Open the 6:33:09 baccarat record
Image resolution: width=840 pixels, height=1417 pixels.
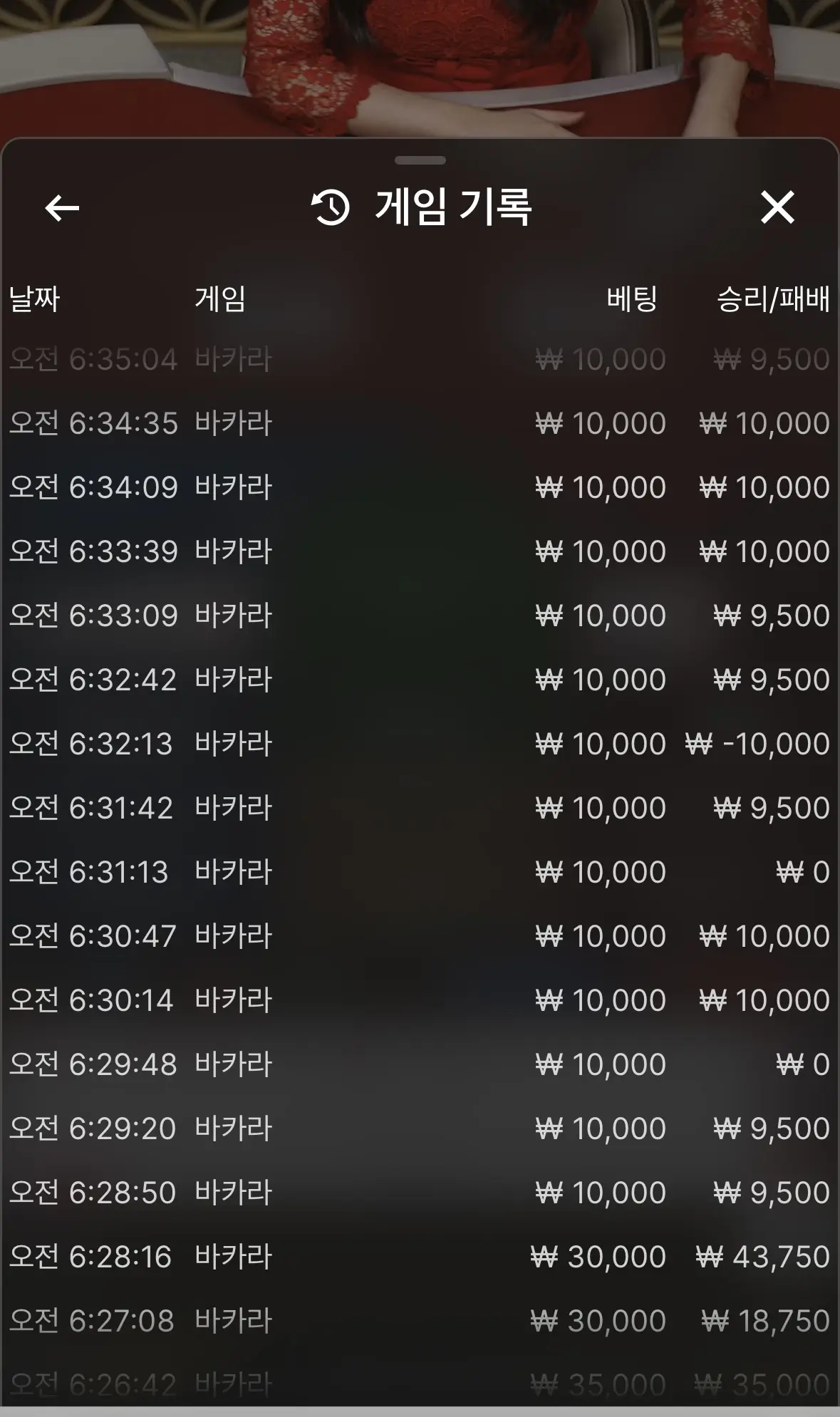[x=420, y=616]
